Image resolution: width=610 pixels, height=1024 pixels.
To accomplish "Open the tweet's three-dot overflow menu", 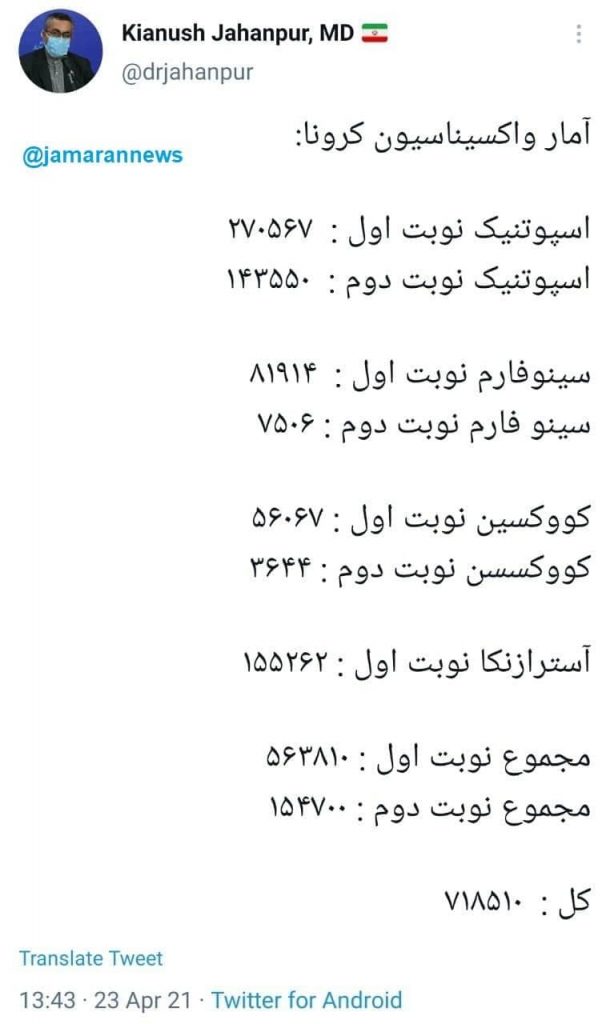I will tap(579, 34).
